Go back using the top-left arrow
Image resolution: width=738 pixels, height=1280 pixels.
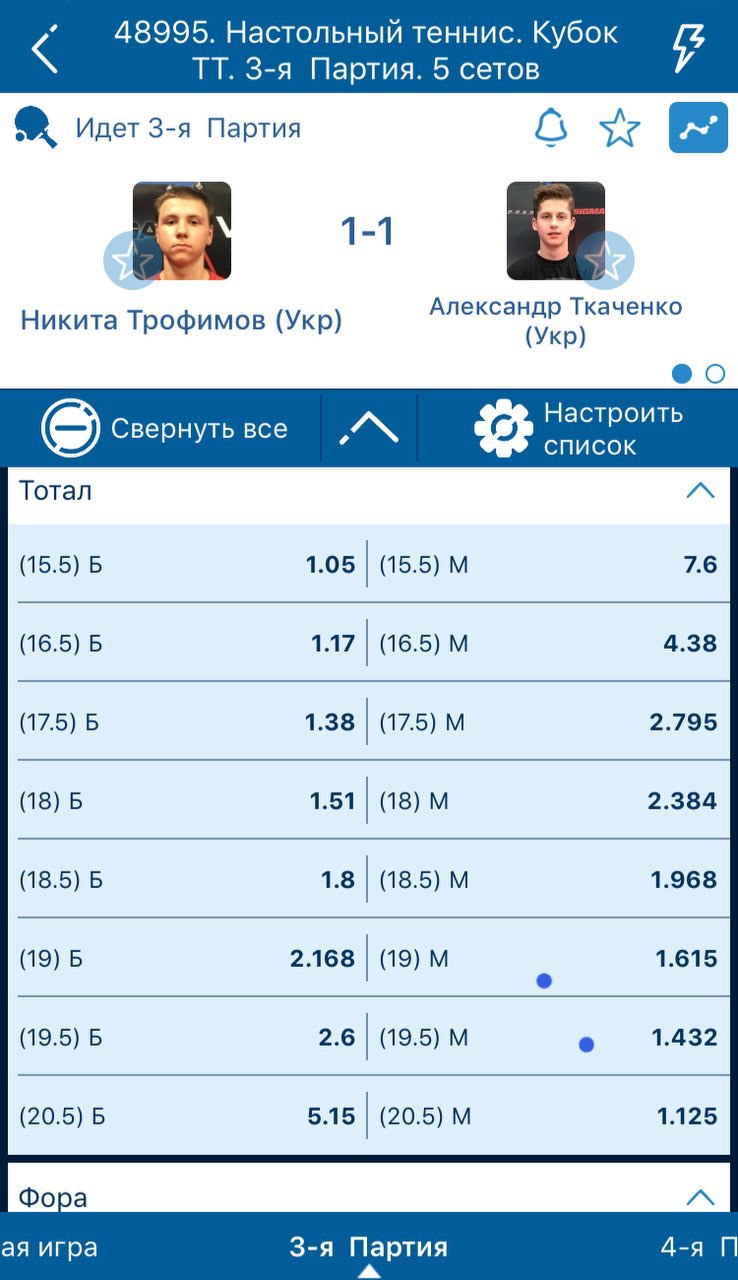[x=45, y=50]
